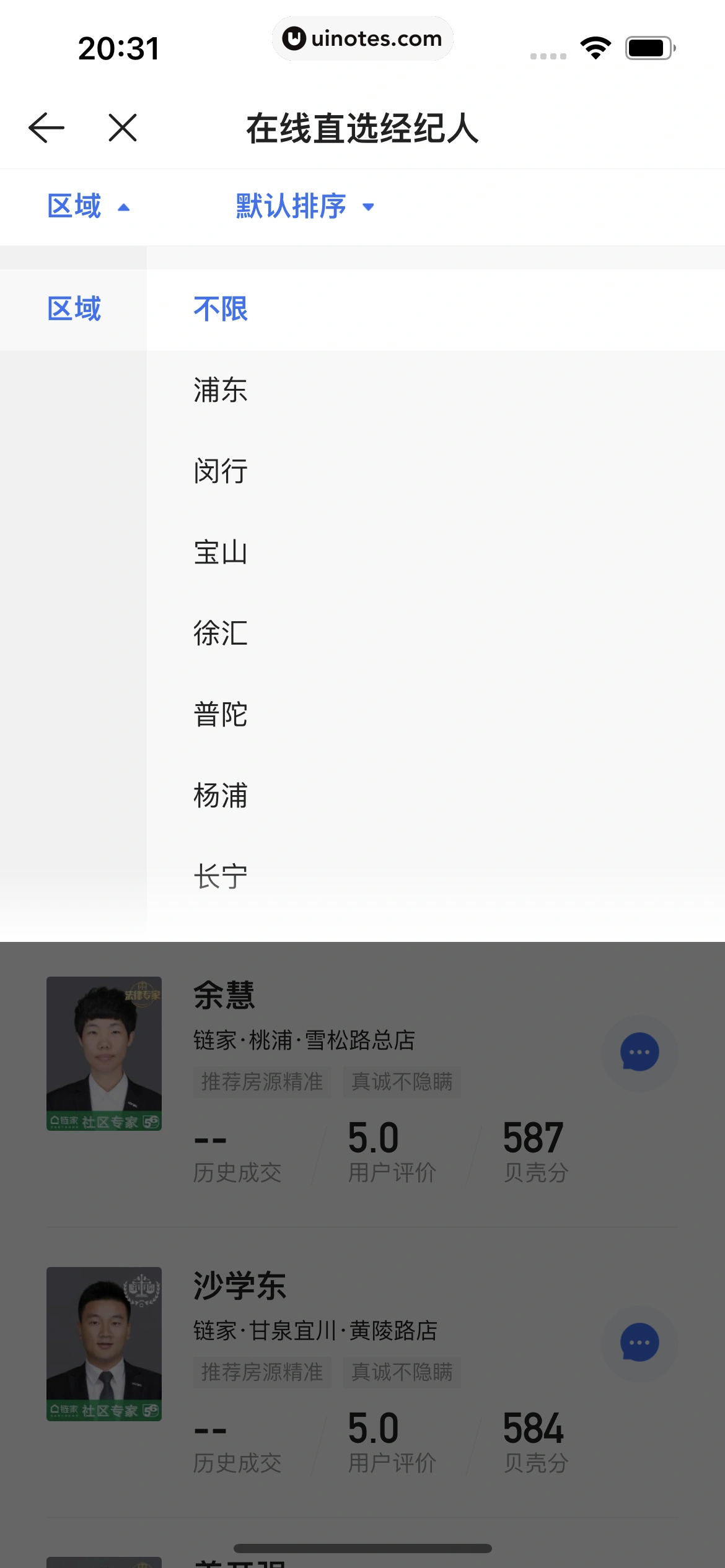Filter by the 长宁 district
Image resolution: width=725 pixels, height=1568 pixels.
coord(221,877)
